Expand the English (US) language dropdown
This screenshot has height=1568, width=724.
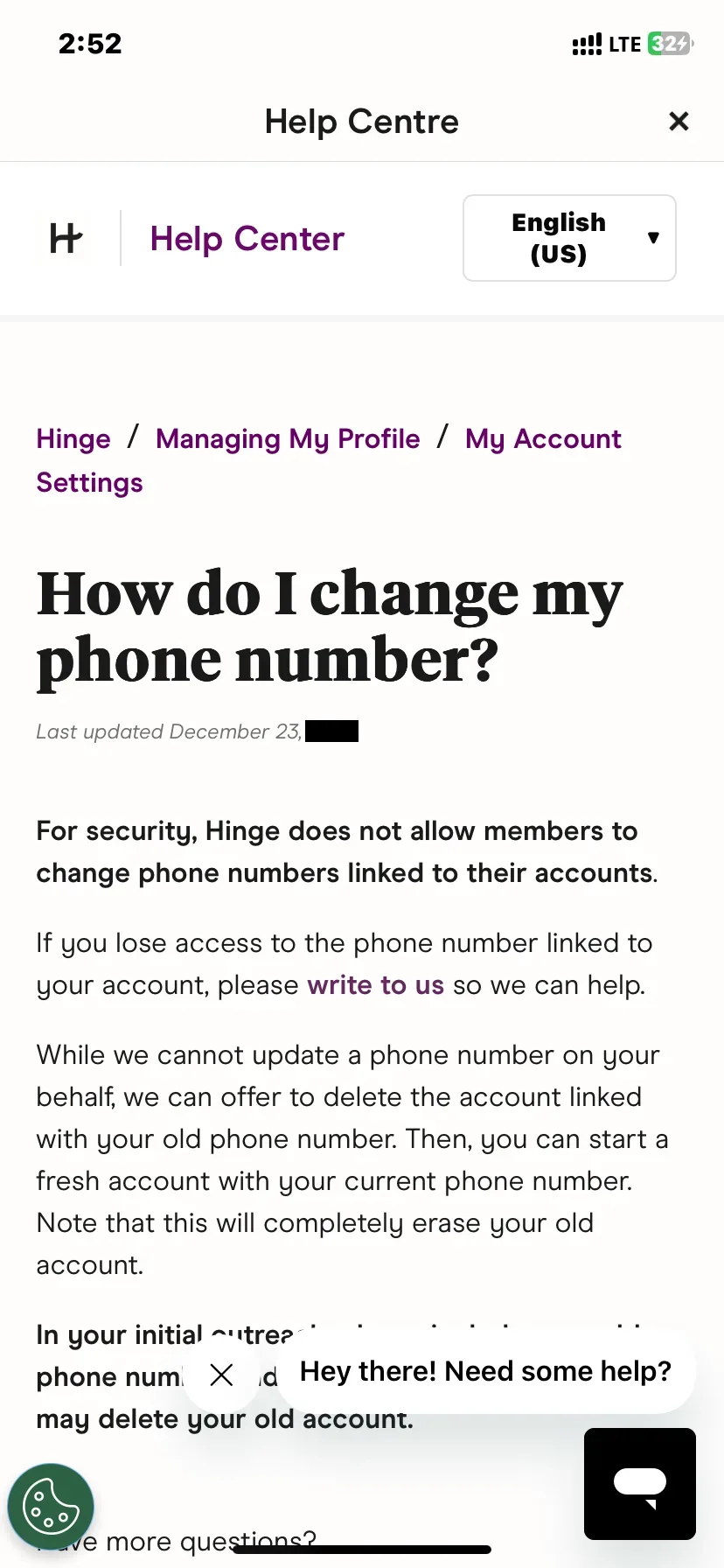pos(569,238)
